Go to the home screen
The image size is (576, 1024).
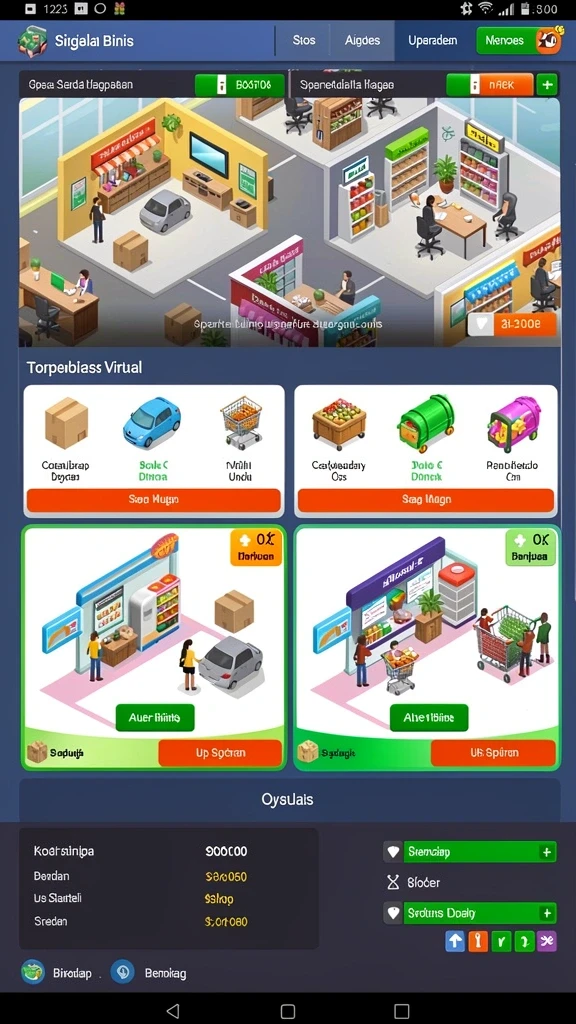coord(288,1011)
